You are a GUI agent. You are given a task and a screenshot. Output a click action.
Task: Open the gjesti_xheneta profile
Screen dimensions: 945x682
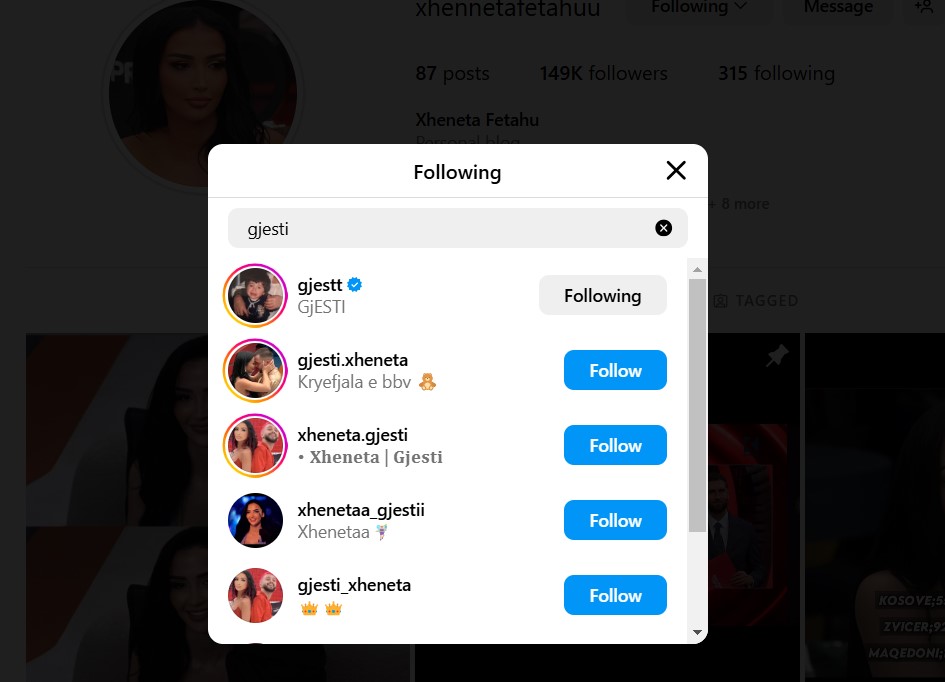coord(354,585)
